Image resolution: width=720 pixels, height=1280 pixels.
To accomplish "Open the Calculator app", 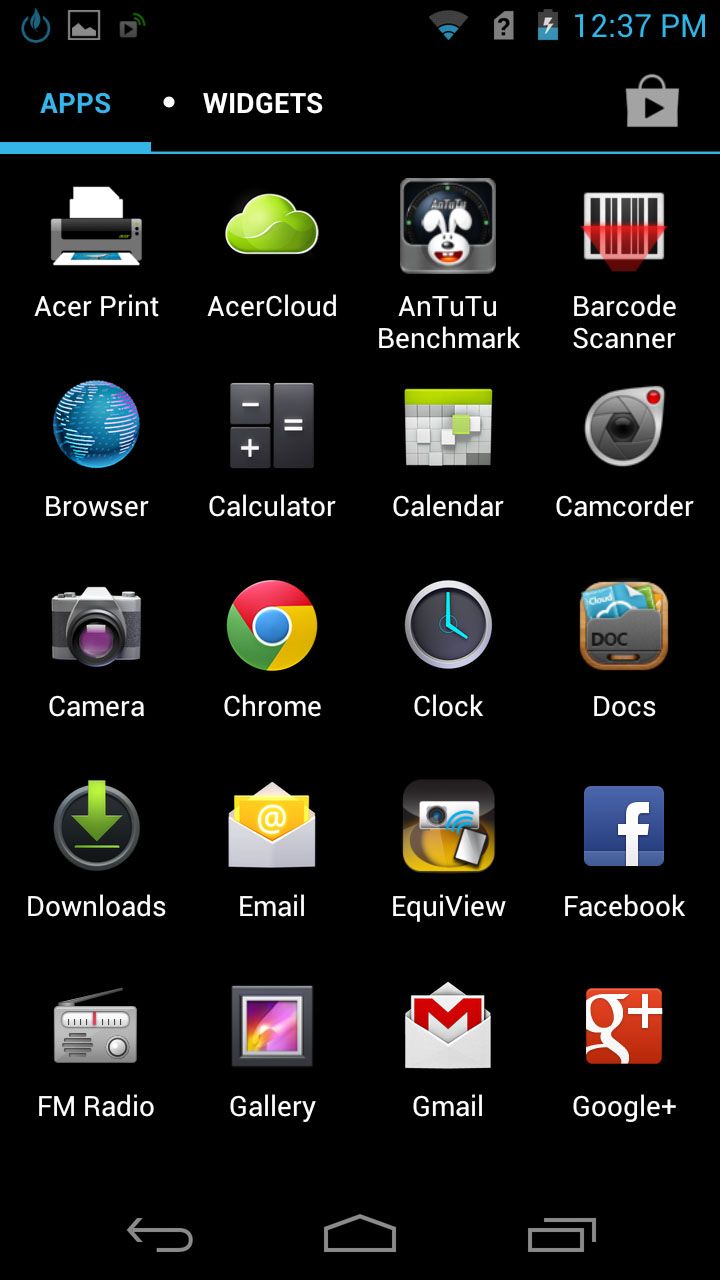I will [x=272, y=425].
